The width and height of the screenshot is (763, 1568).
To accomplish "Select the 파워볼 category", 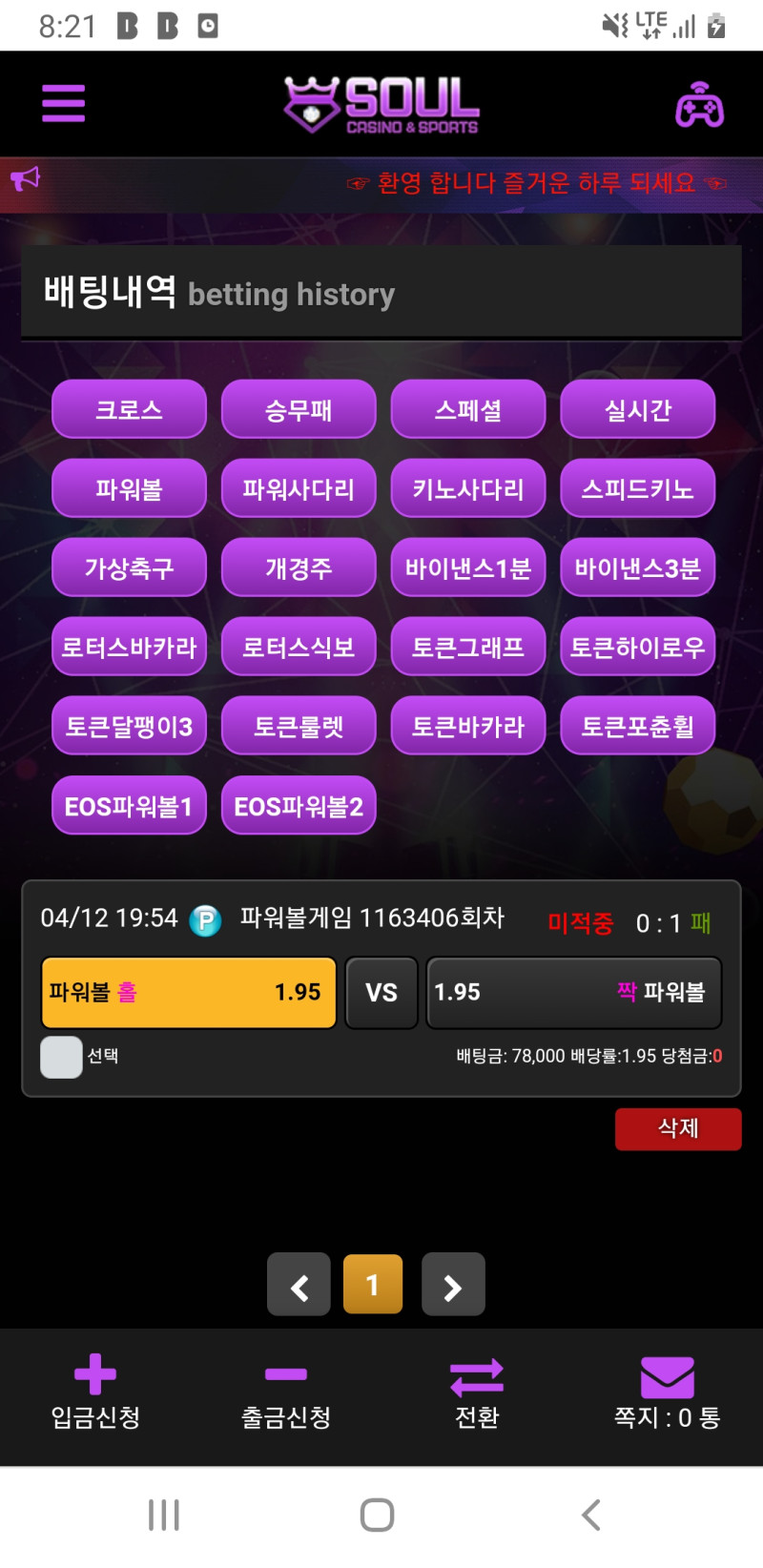I will coord(129,489).
